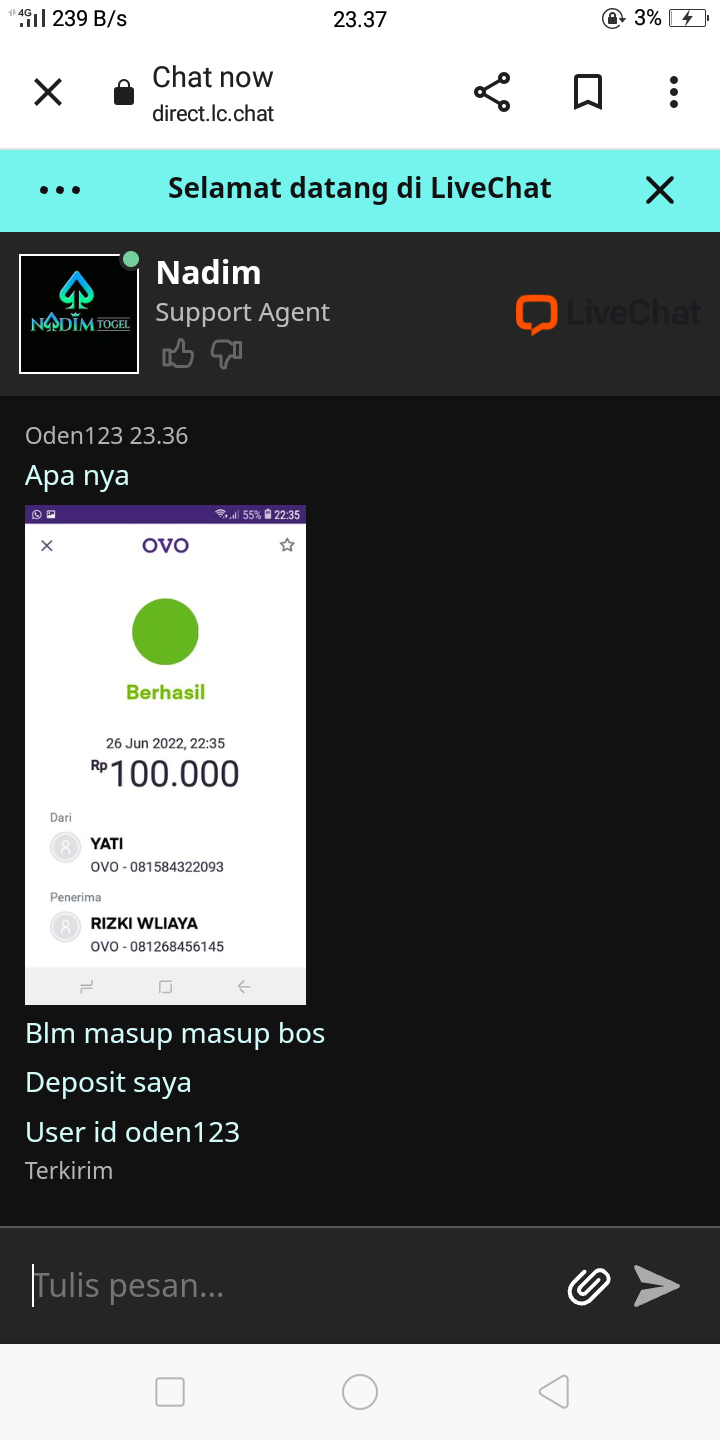The height and width of the screenshot is (1440, 720).
Task: Open the LiveChat three-dot options menu
Action: pyautogui.click(x=60, y=190)
